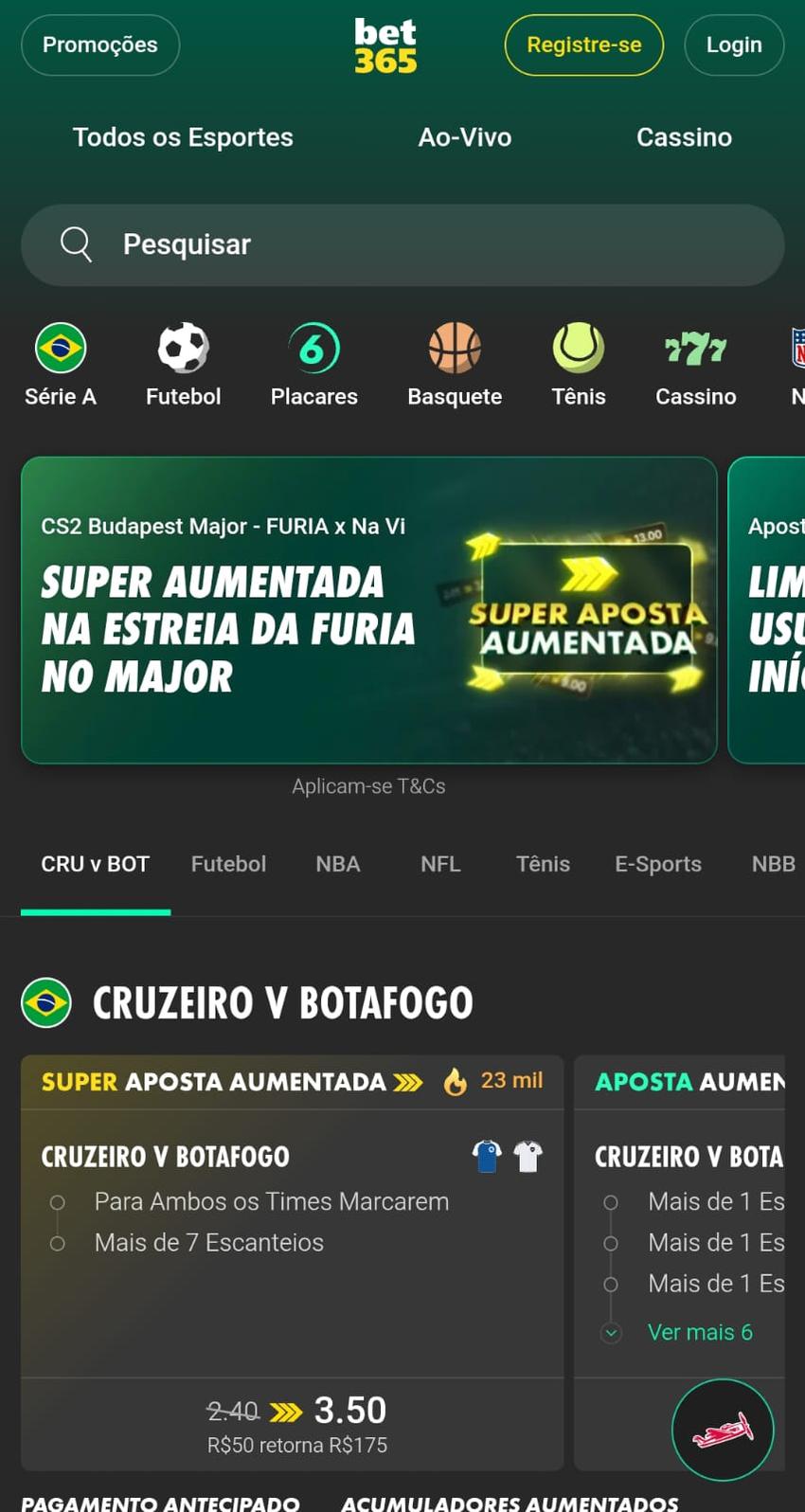
Task: Select the Para Ambos os Times Marcarem marker
Action: 57,1201
